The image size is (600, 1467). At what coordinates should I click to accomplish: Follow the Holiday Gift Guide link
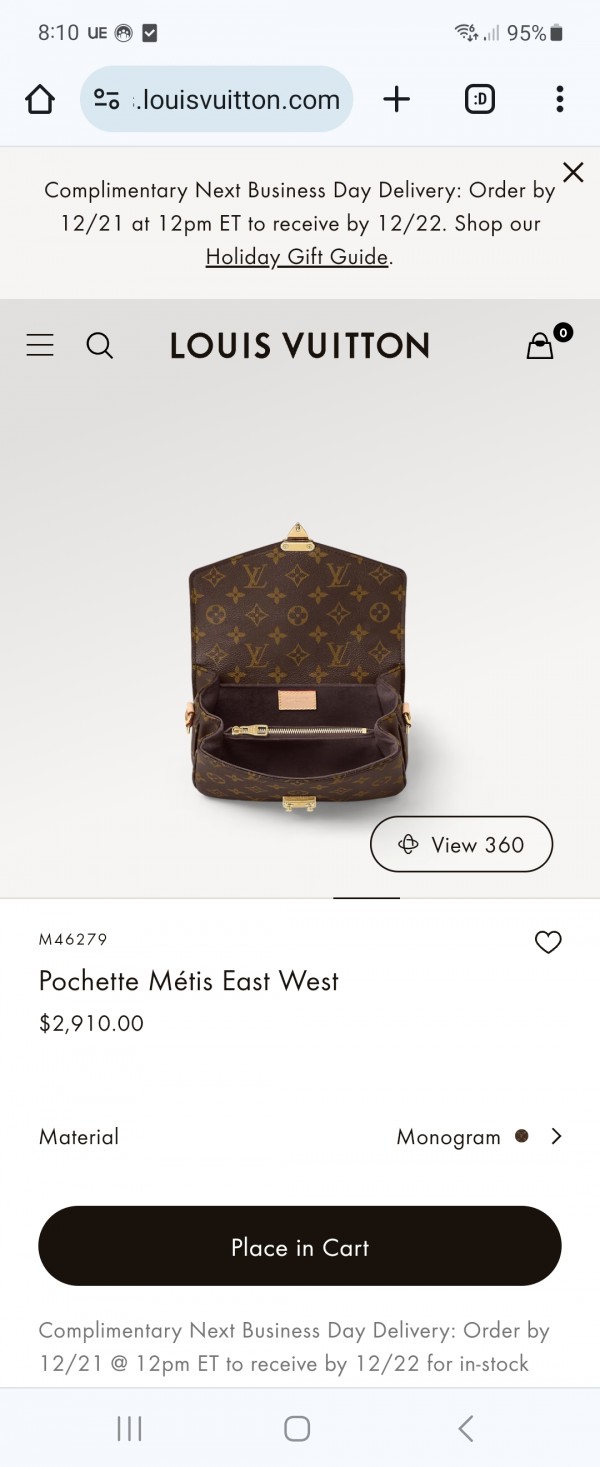pos(297,257)
